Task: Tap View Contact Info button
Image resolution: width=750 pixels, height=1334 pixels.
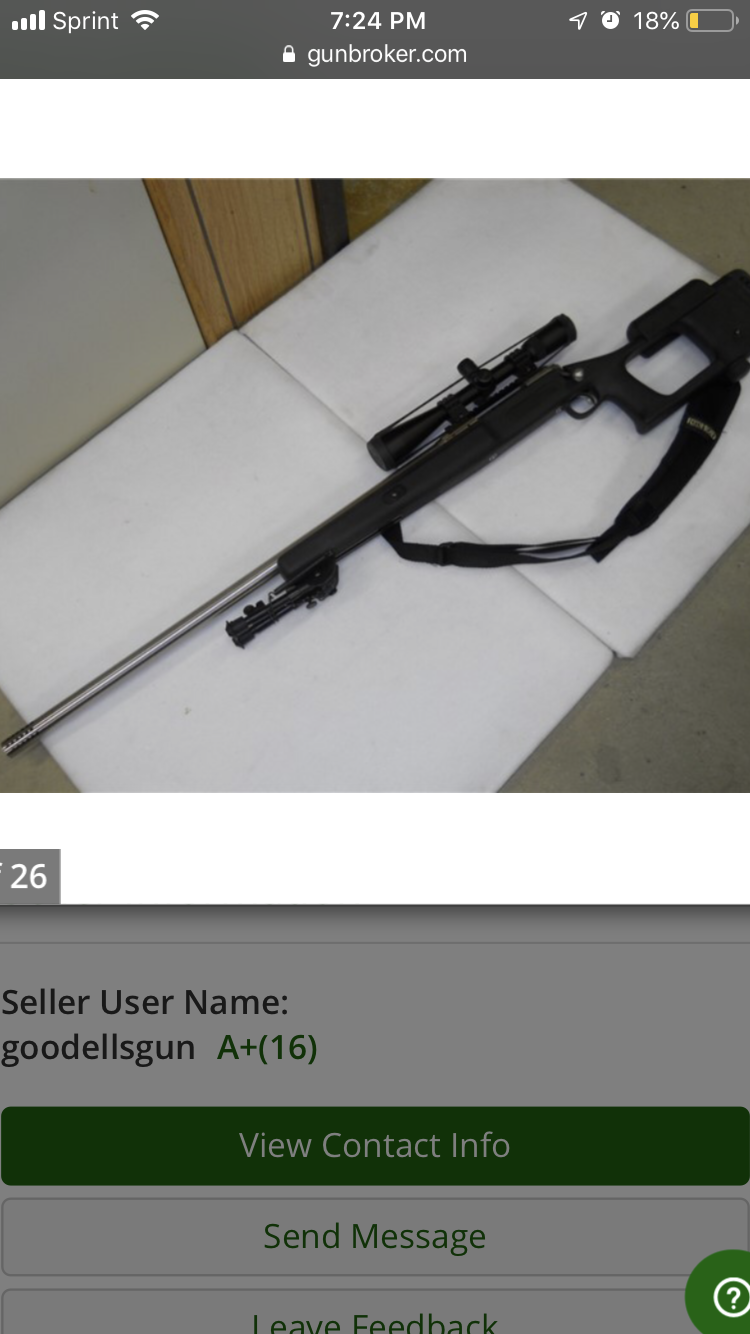Action: point(375,1145)
